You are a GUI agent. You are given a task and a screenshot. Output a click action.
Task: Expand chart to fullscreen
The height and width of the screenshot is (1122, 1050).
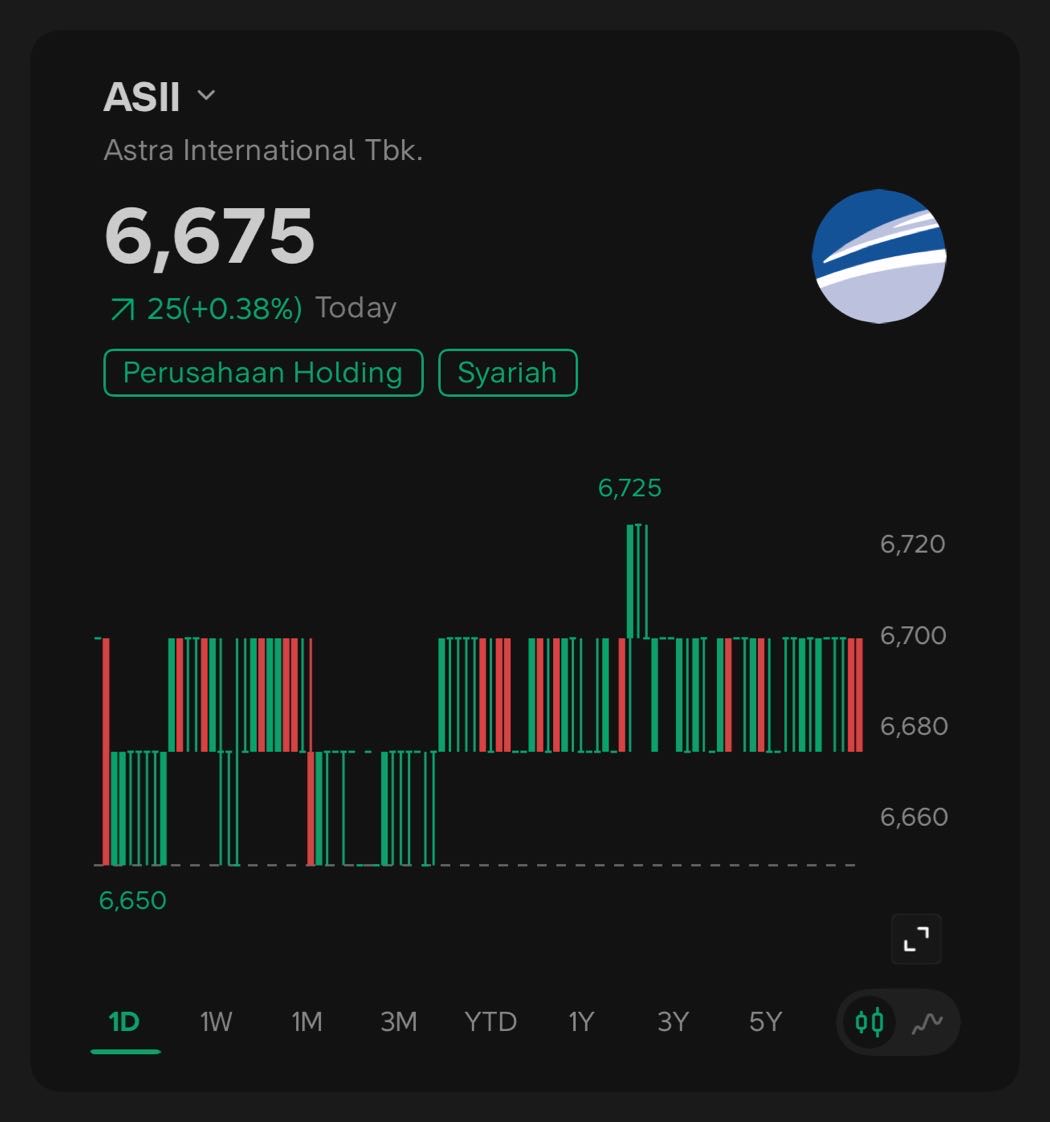pyautogui.click(x=916, y=939)
